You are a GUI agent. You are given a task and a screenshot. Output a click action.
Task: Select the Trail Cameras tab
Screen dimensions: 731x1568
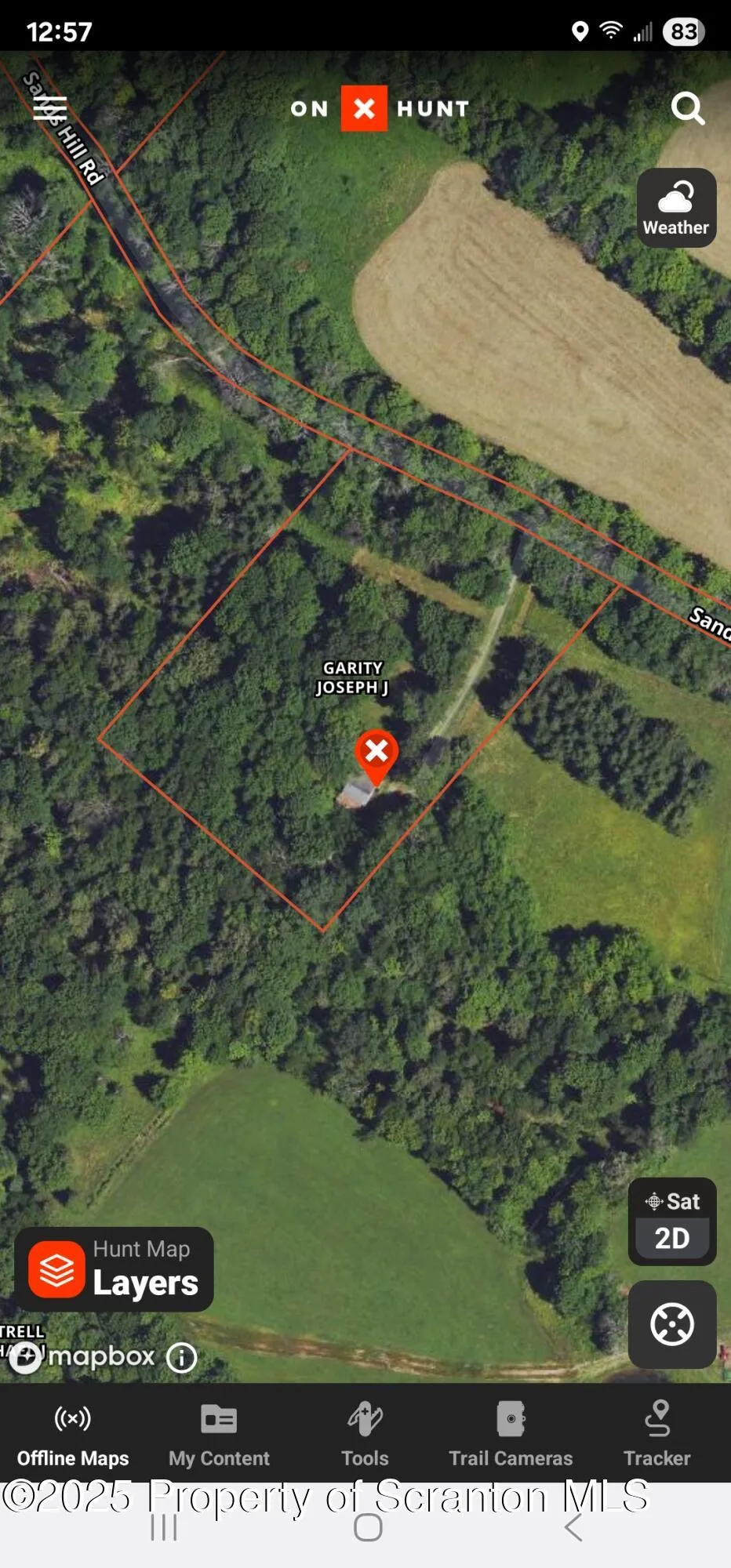pos(511,1435)
